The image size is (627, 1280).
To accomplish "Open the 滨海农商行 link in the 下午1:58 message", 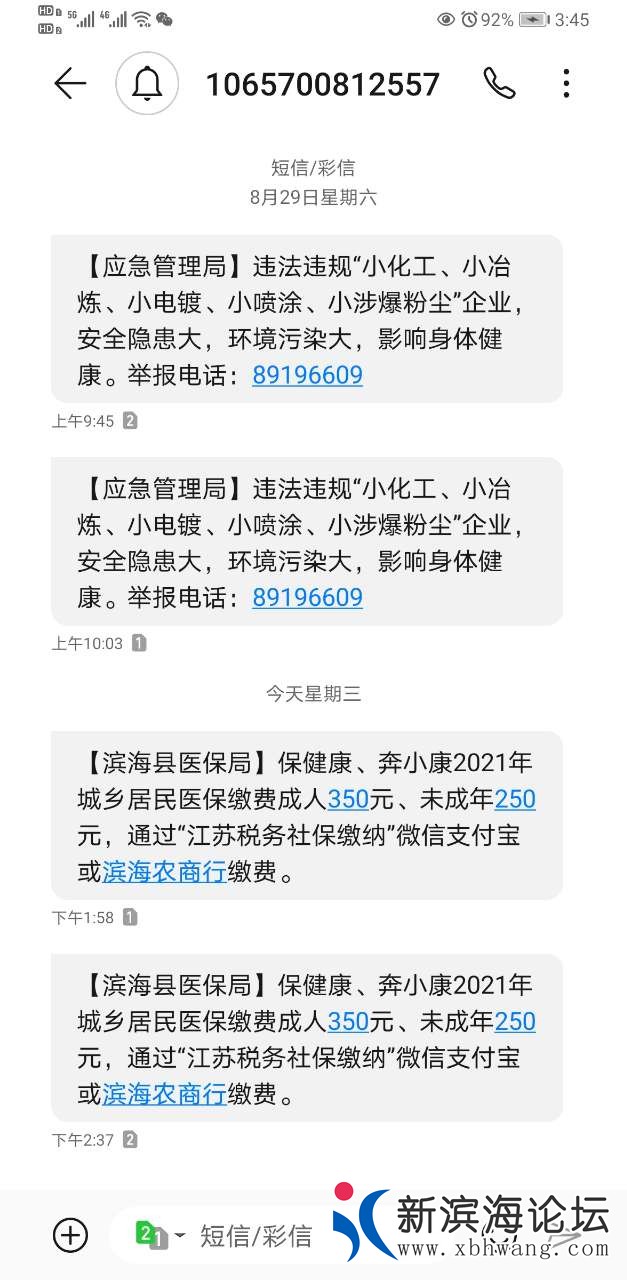I will click(164, 873).
